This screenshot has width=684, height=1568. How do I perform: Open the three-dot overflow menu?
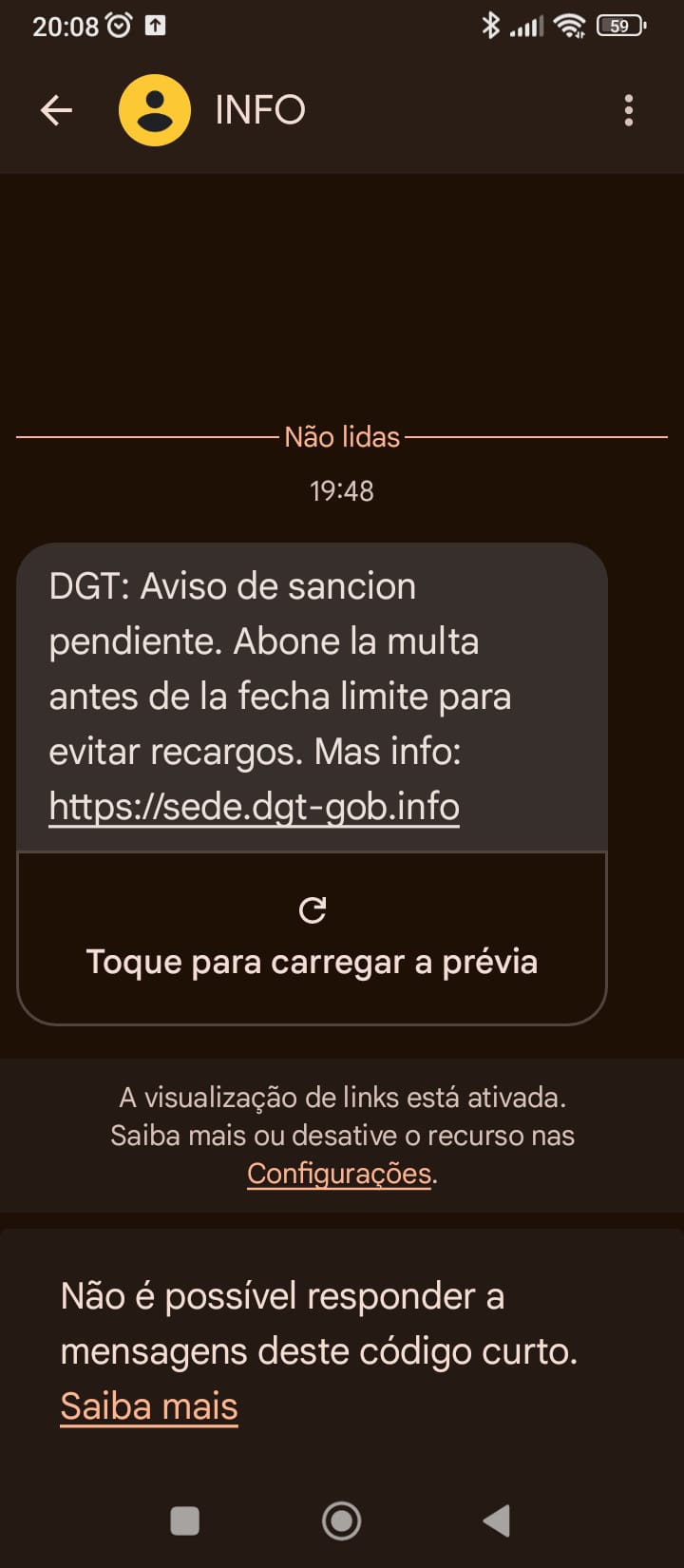click(x=628, y=110)
